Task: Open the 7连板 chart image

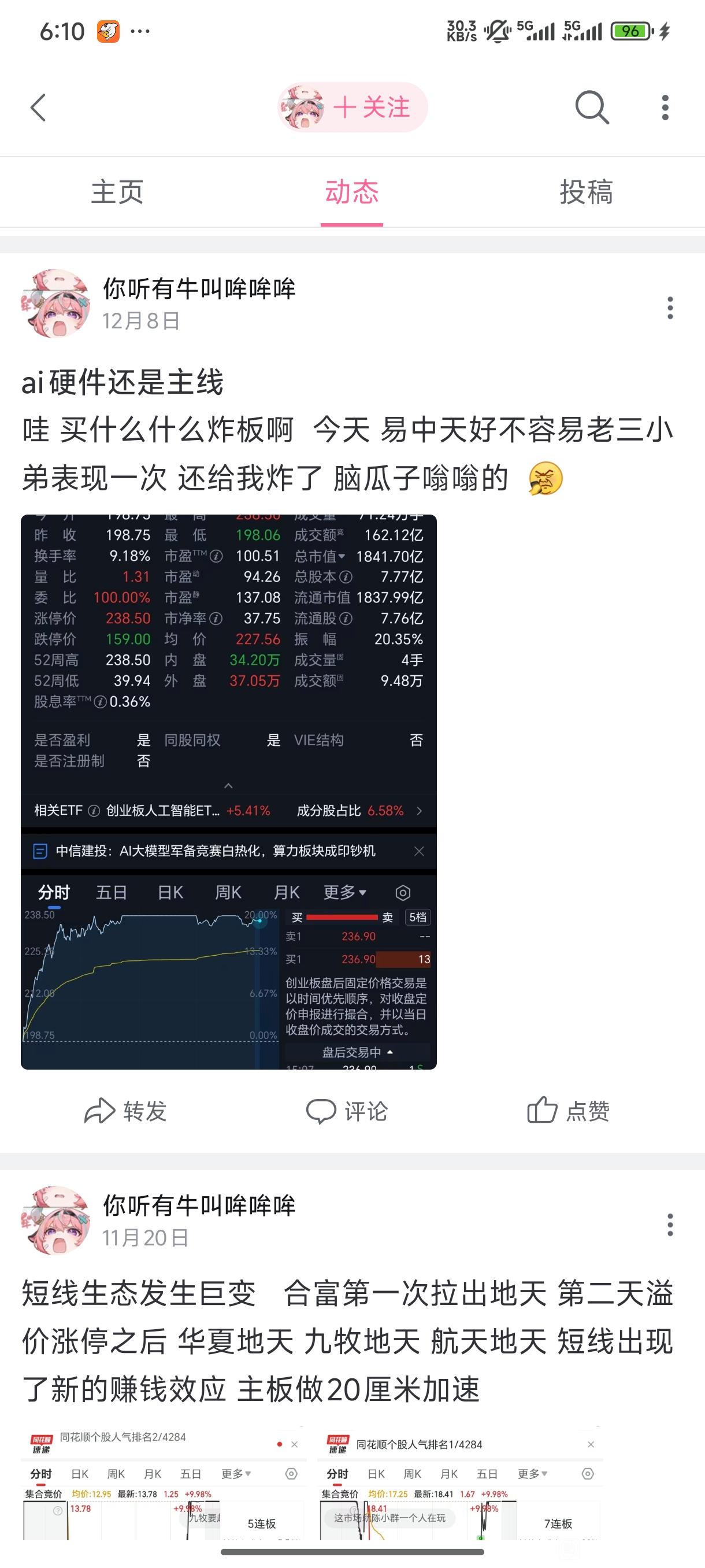Action: pos(460,1485)
